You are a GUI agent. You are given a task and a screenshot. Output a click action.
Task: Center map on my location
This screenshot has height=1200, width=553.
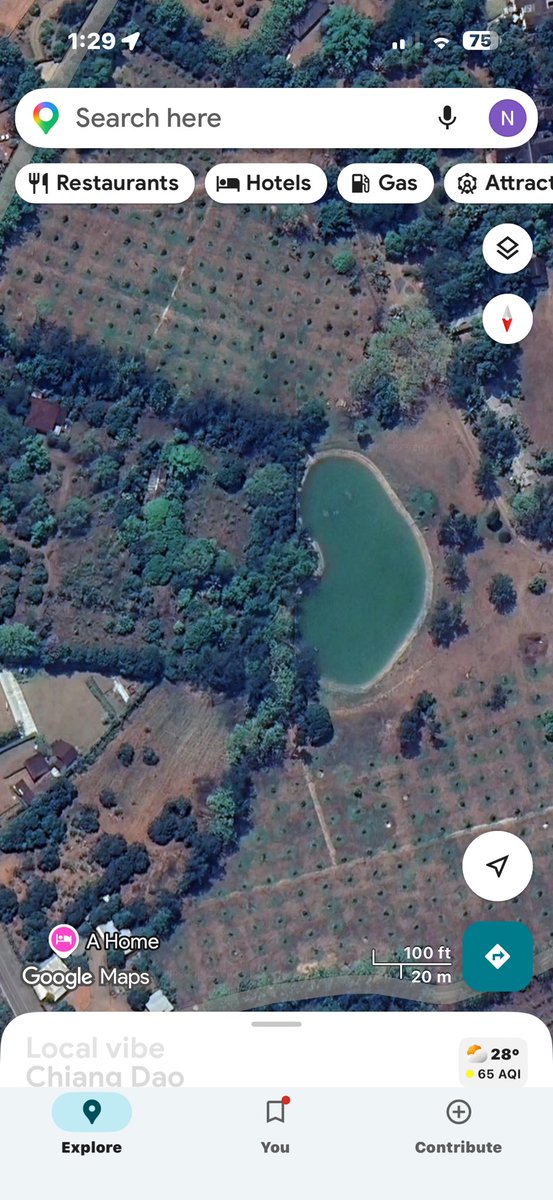tap(497, 866)
